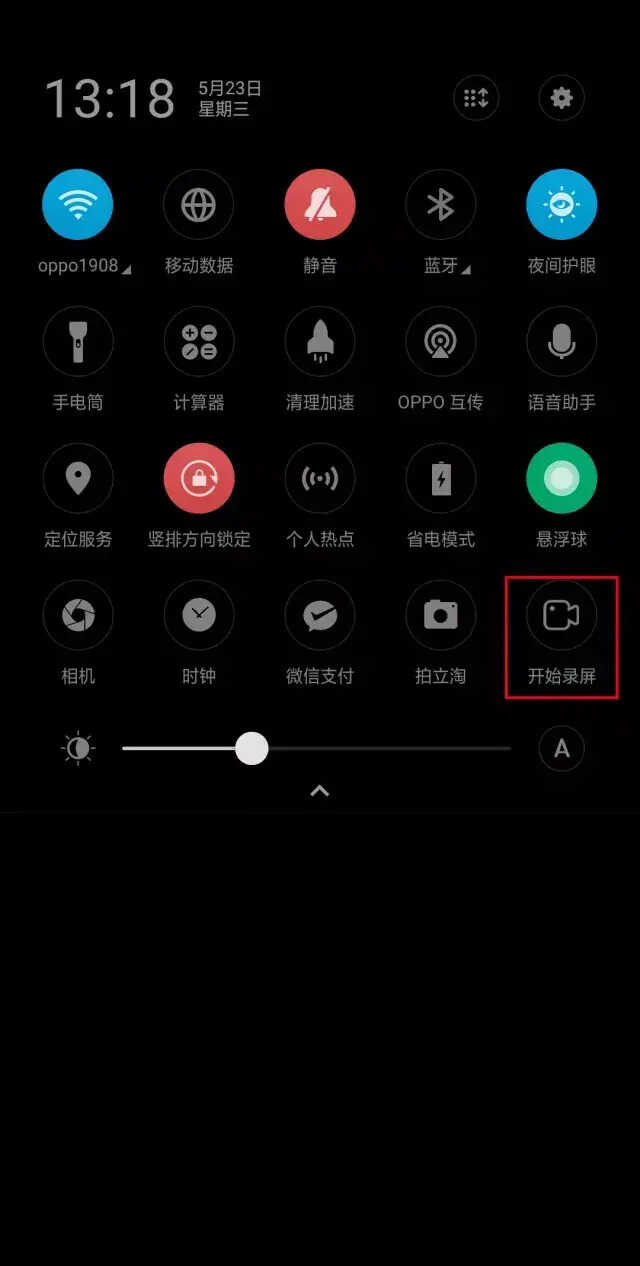The image size is (640, 1266).
Task: Turn on 蓝牙 Bluetooth
Action: click(440, 205)
